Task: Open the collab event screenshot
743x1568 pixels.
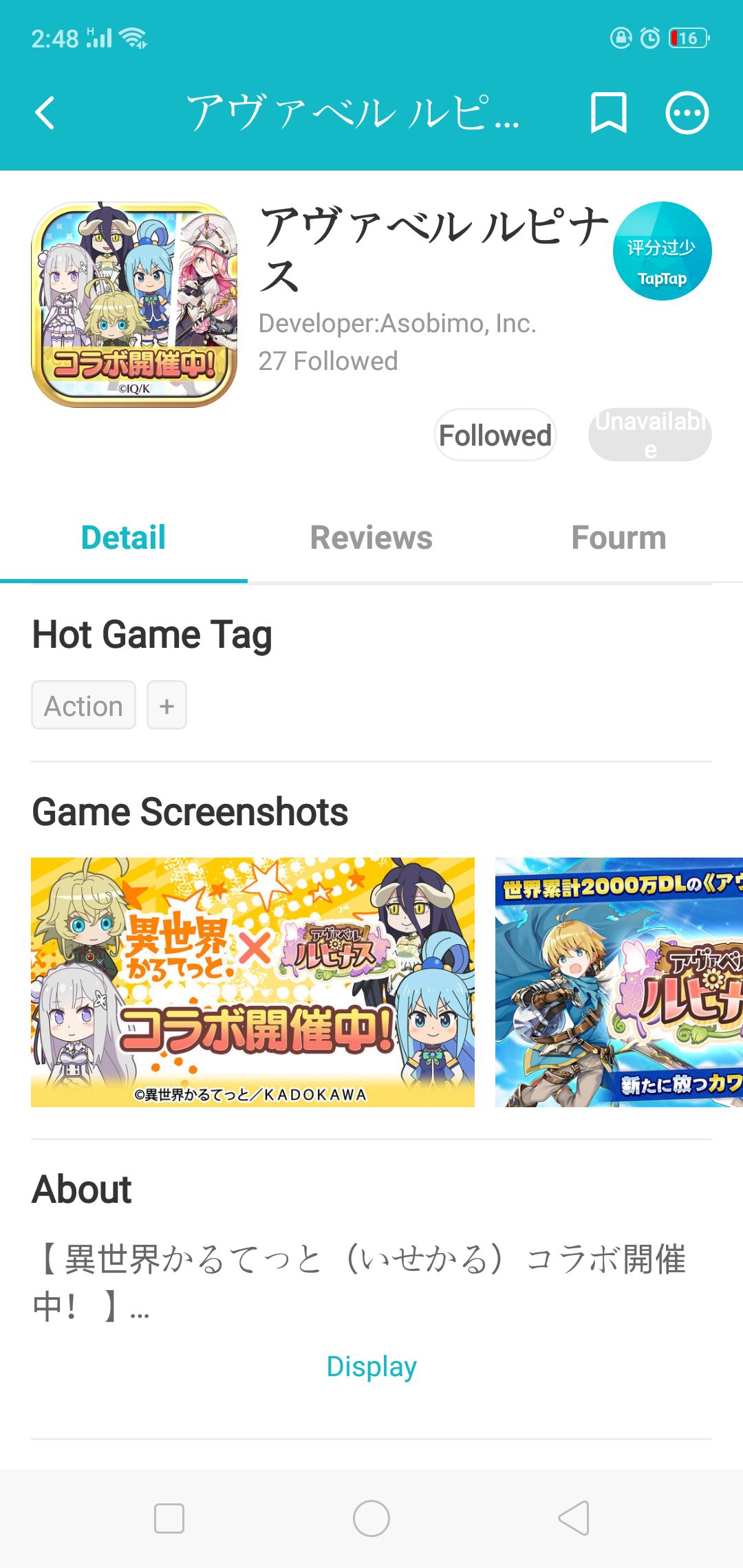Action: coord(252,982)
